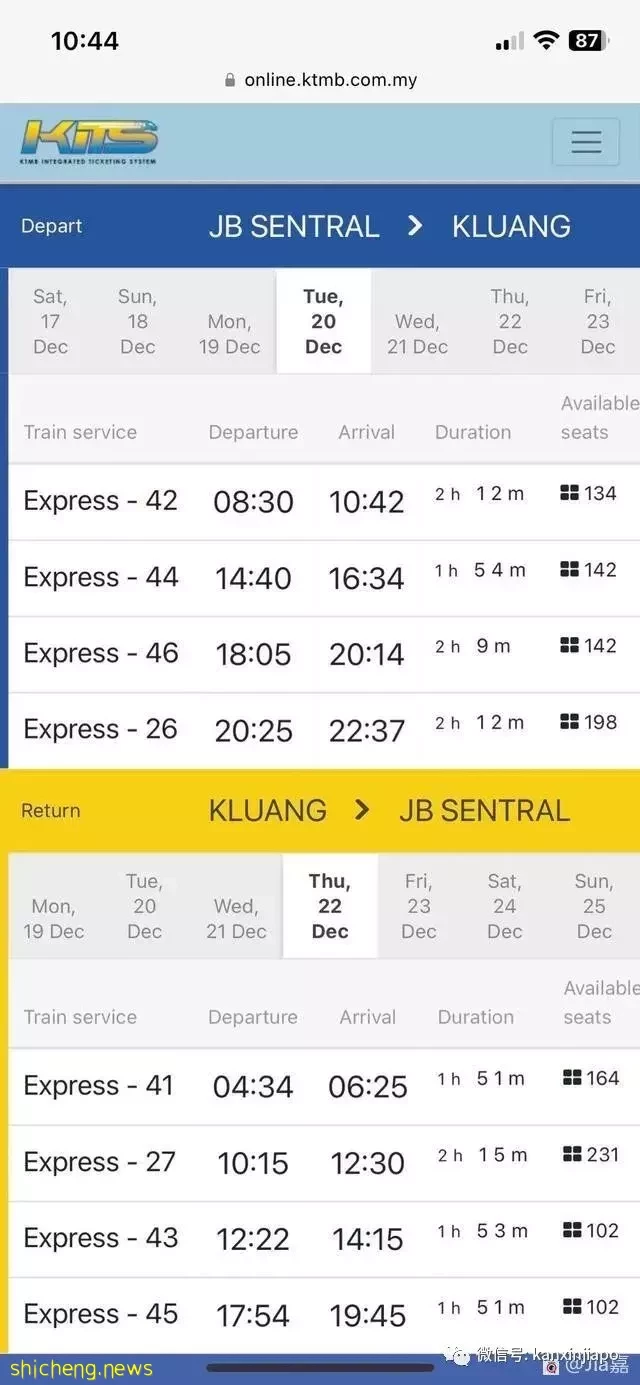Open the hamburger menu
The image size is (640, 1385).
click(x=586, y=141)
